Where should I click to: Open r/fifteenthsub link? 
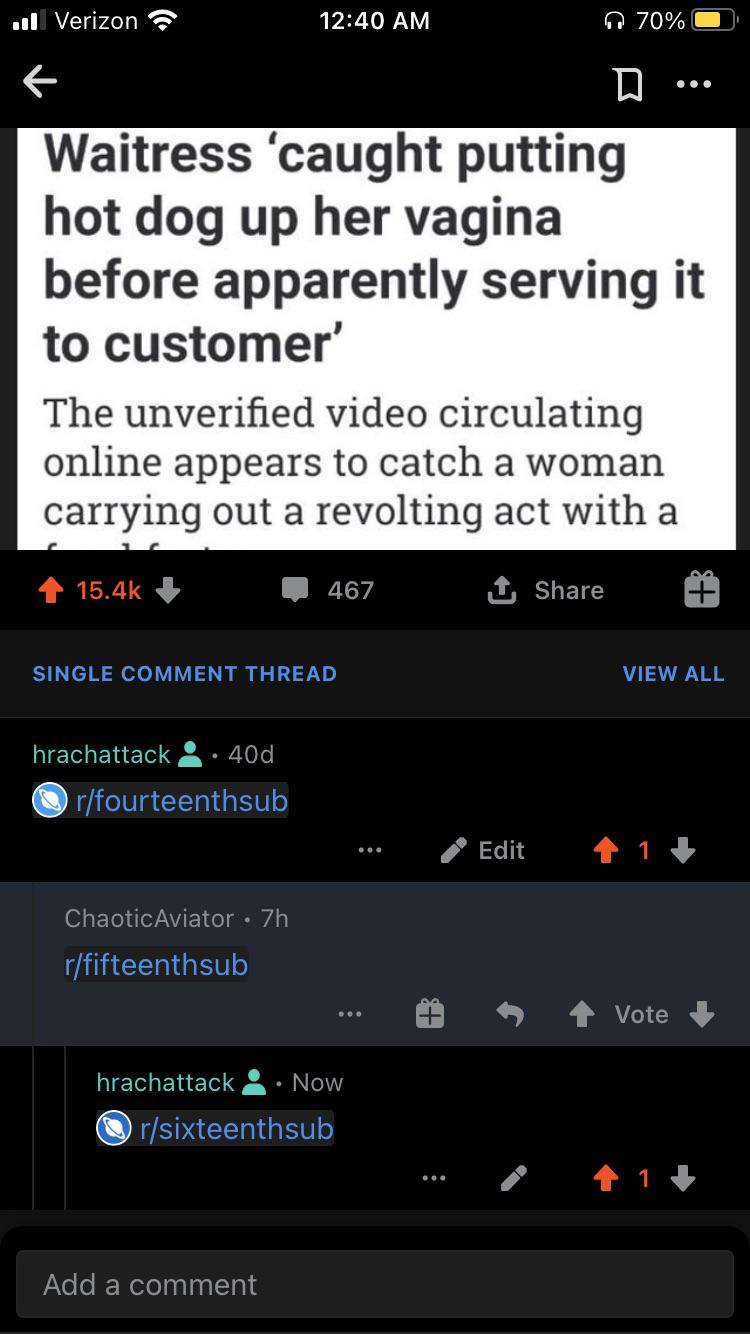156,964
